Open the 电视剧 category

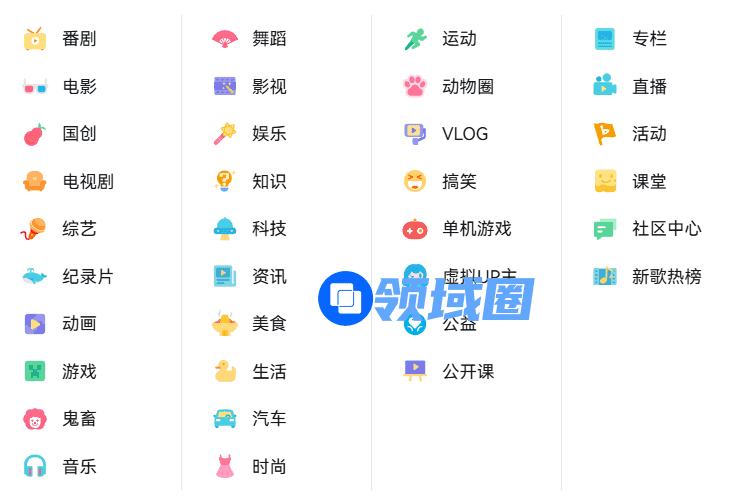[87, 181]
